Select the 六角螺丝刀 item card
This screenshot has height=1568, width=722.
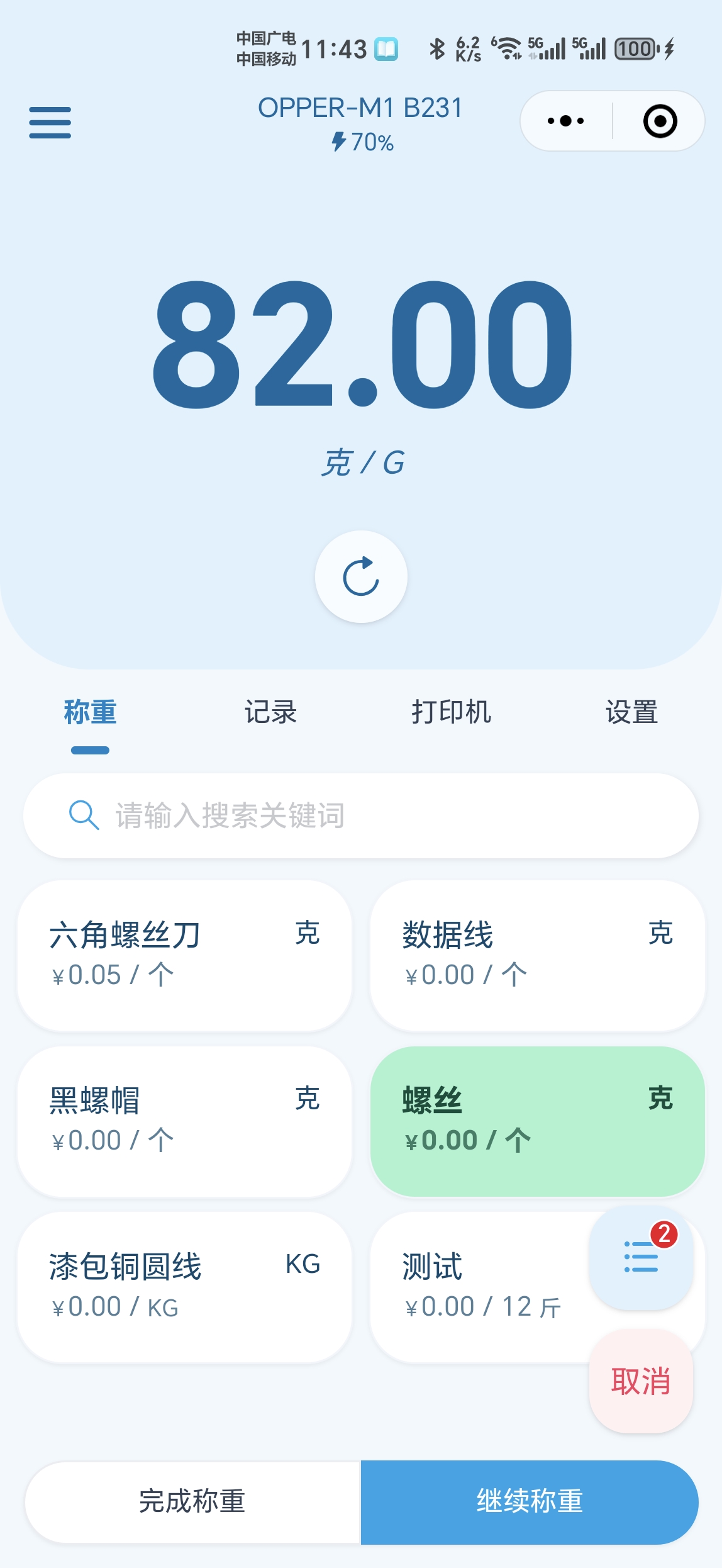coord(184,956)
